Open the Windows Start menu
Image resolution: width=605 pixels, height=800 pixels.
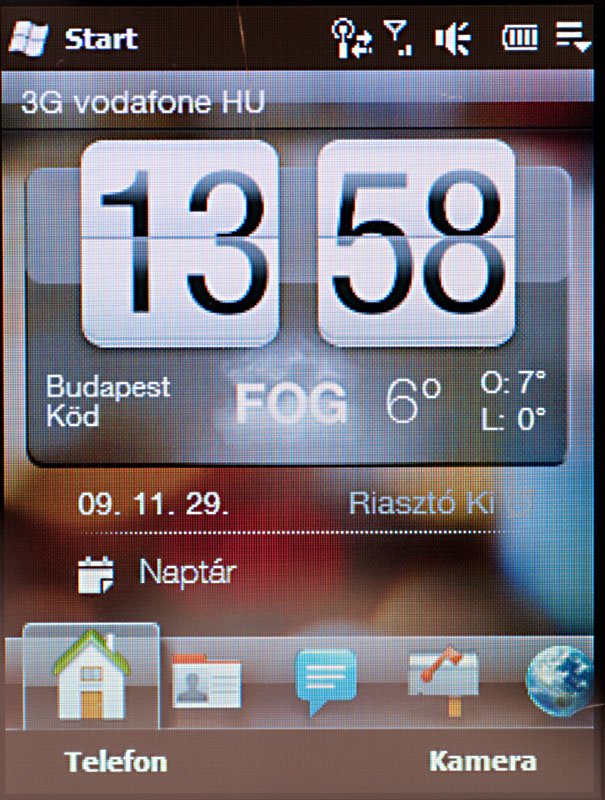point(75,39)
